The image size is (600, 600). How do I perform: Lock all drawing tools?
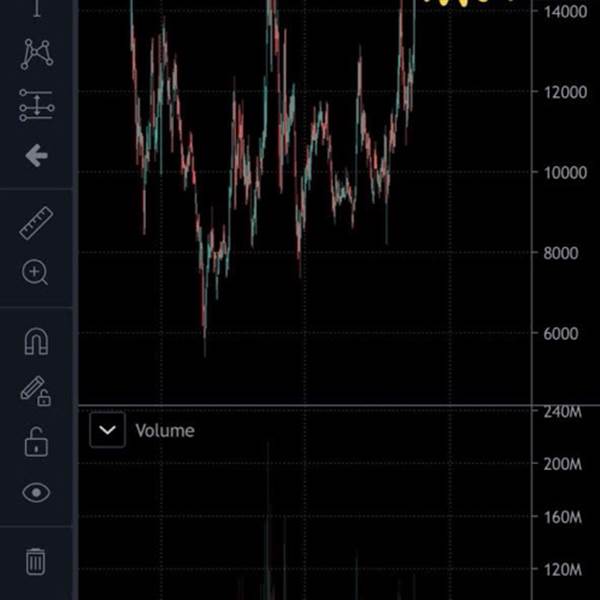coord(36,442)
